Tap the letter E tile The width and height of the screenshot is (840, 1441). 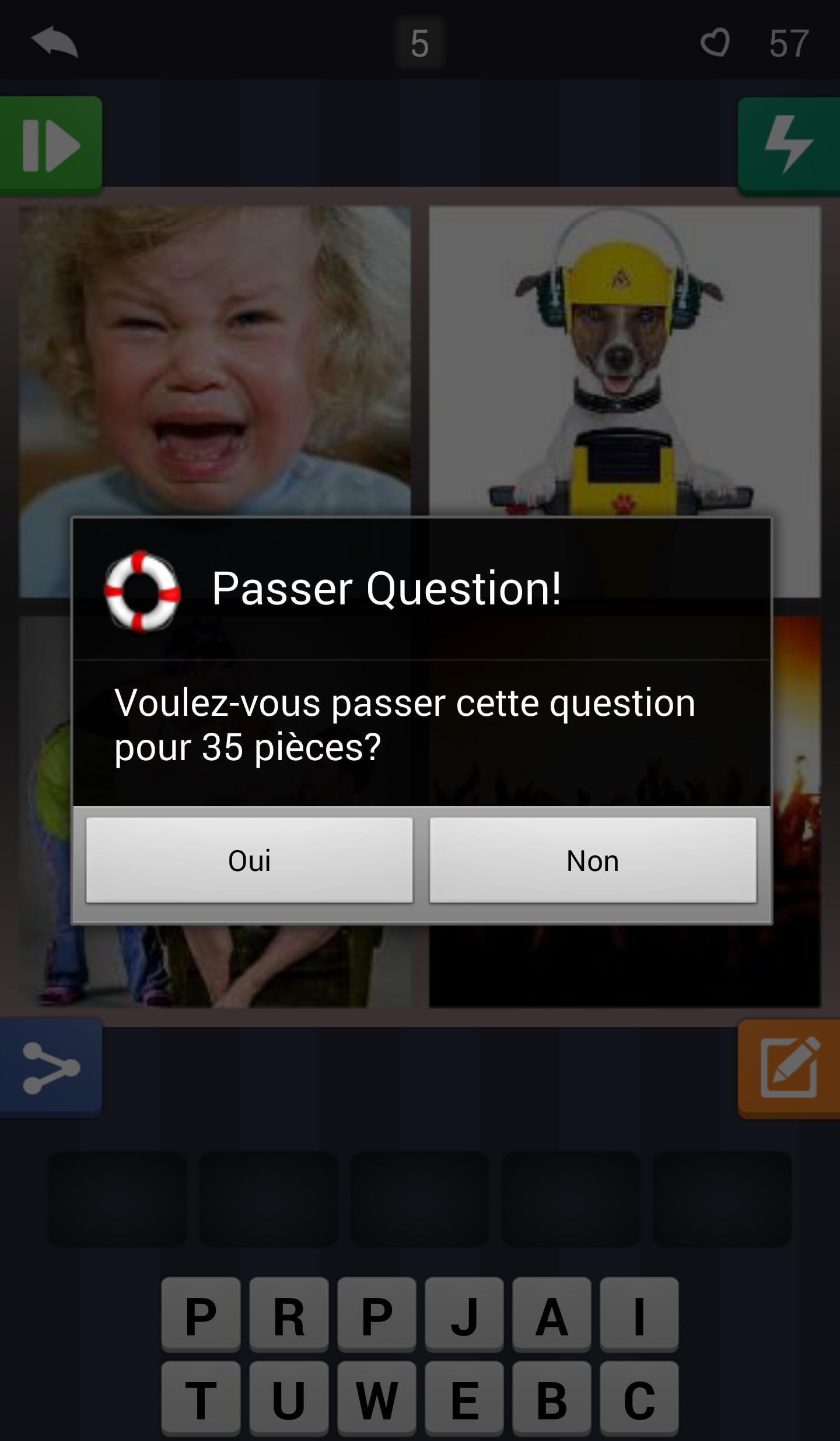pos(464,1400)
